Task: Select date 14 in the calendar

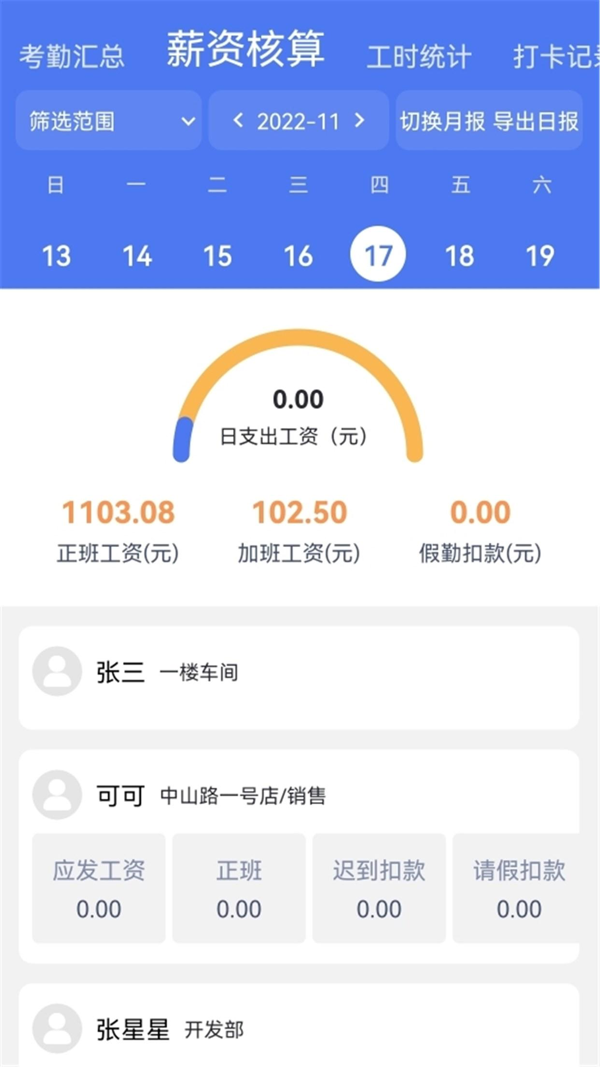Action: point(137,256)
